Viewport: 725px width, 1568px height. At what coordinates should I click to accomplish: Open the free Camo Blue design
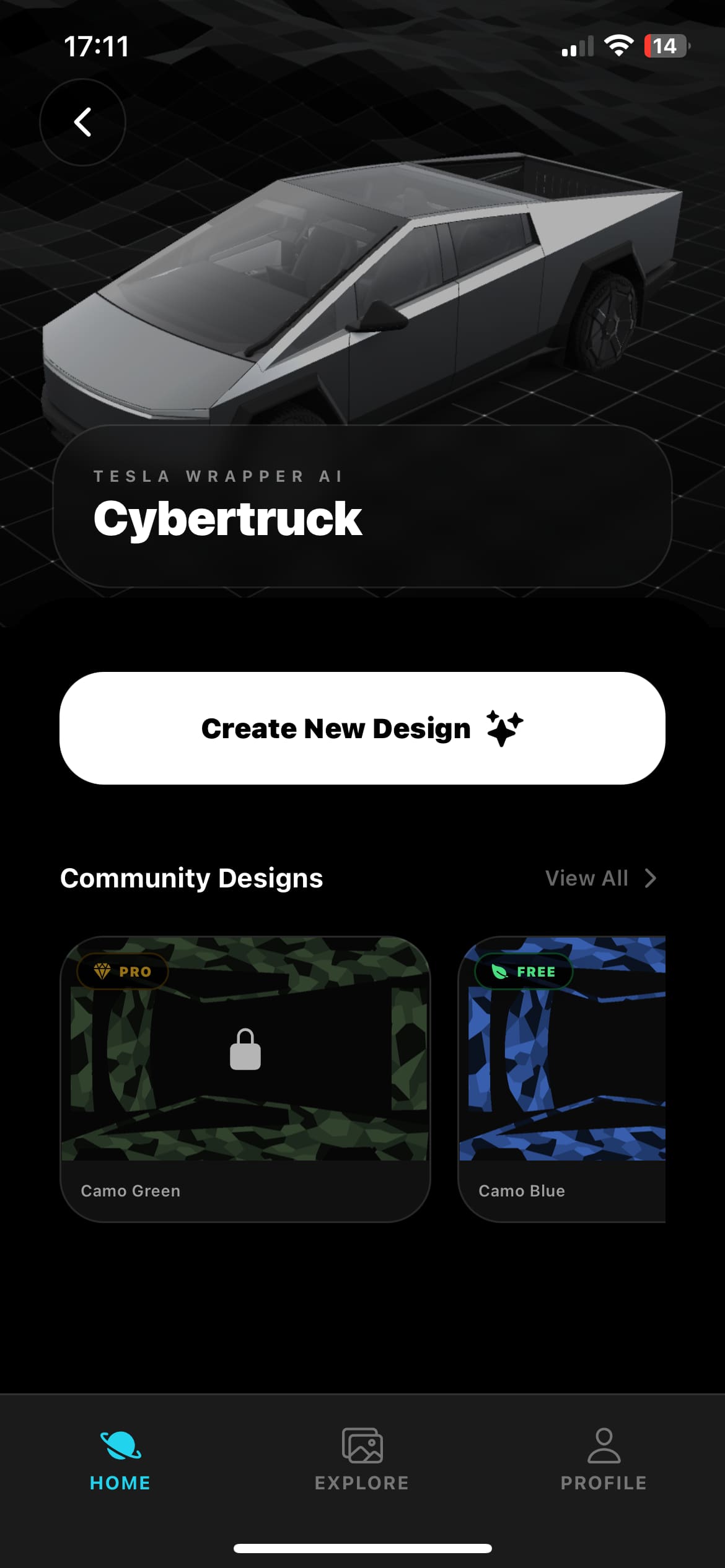click(562, 1078)
